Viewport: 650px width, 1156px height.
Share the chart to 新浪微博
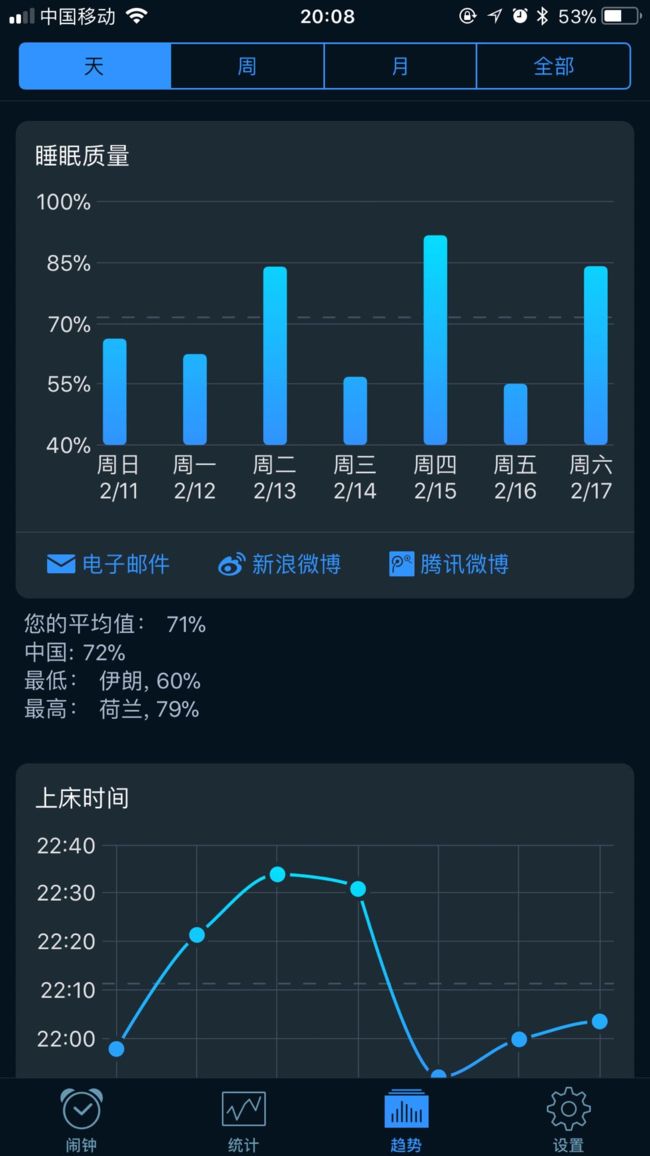279,565
